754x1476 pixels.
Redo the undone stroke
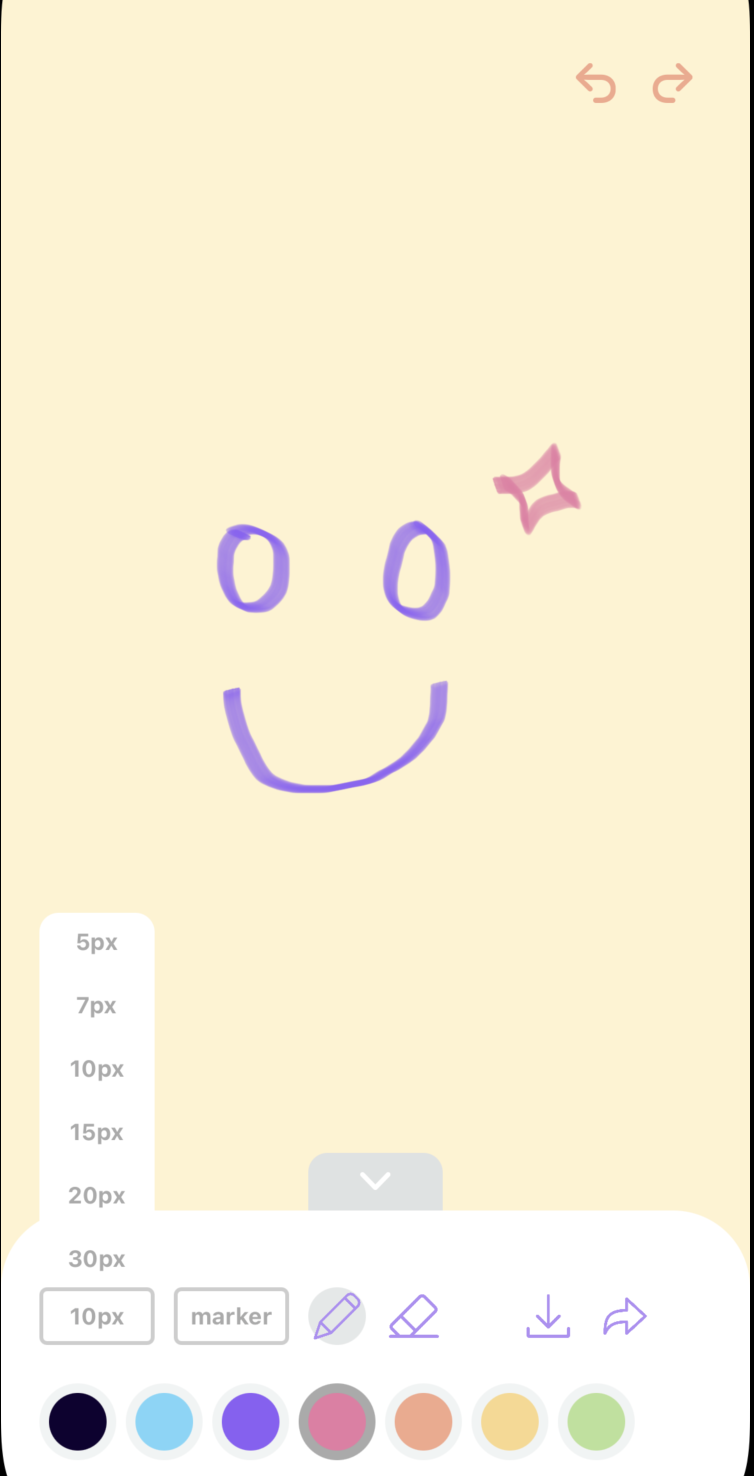672,83
